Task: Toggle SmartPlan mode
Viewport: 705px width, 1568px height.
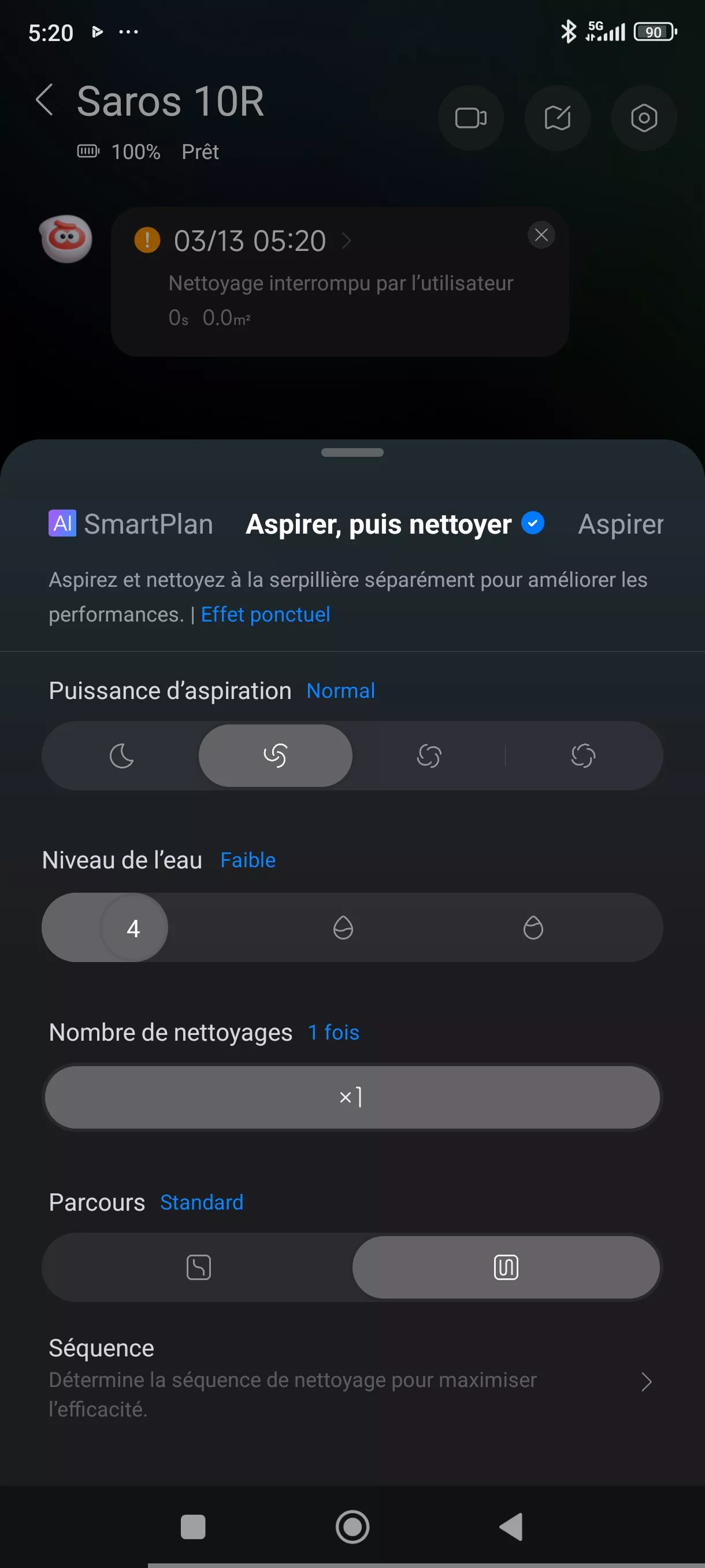Action: pyautogui.click(x=129, y=524)
